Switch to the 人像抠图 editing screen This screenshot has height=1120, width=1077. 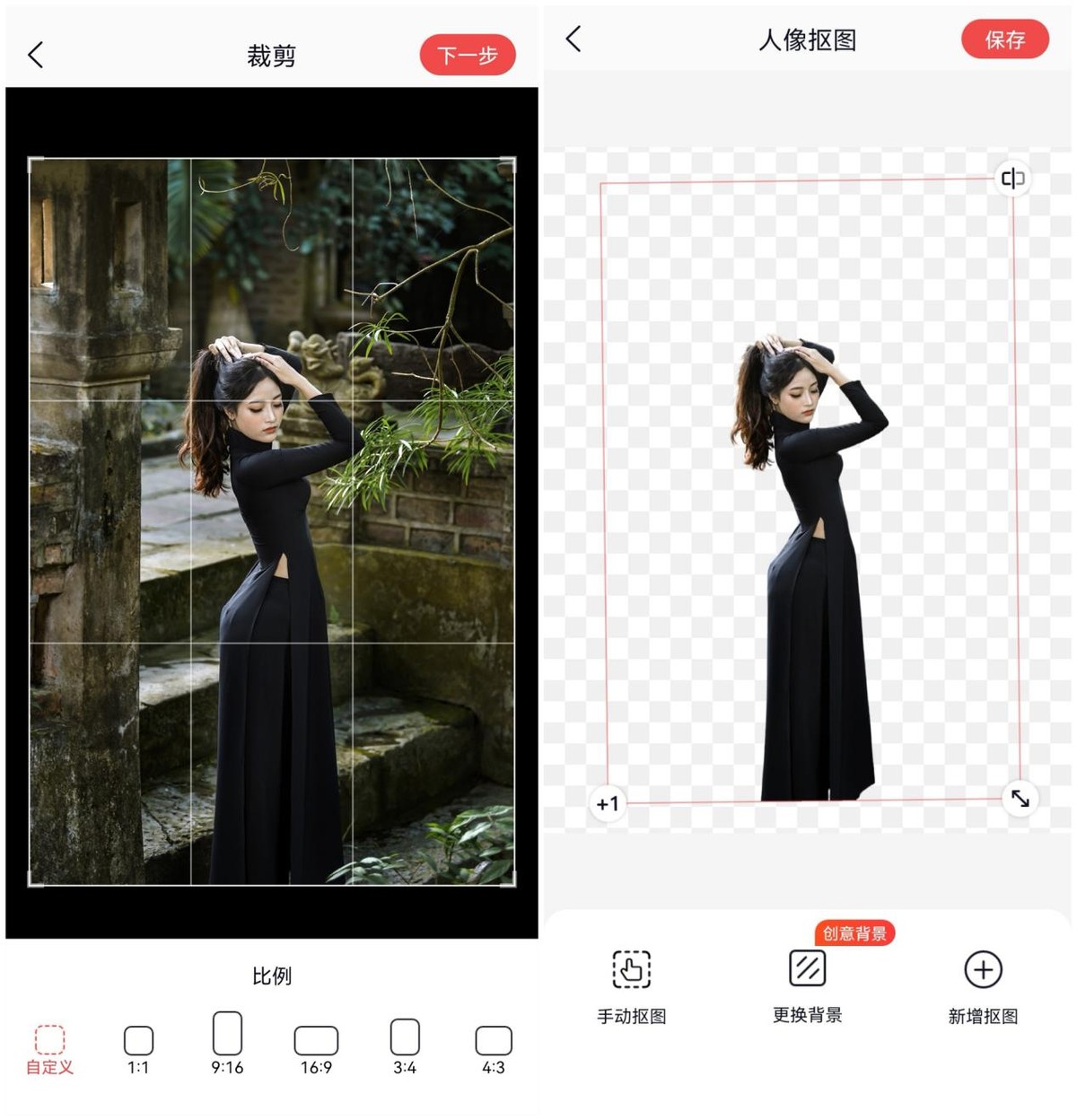click(807, 39)
